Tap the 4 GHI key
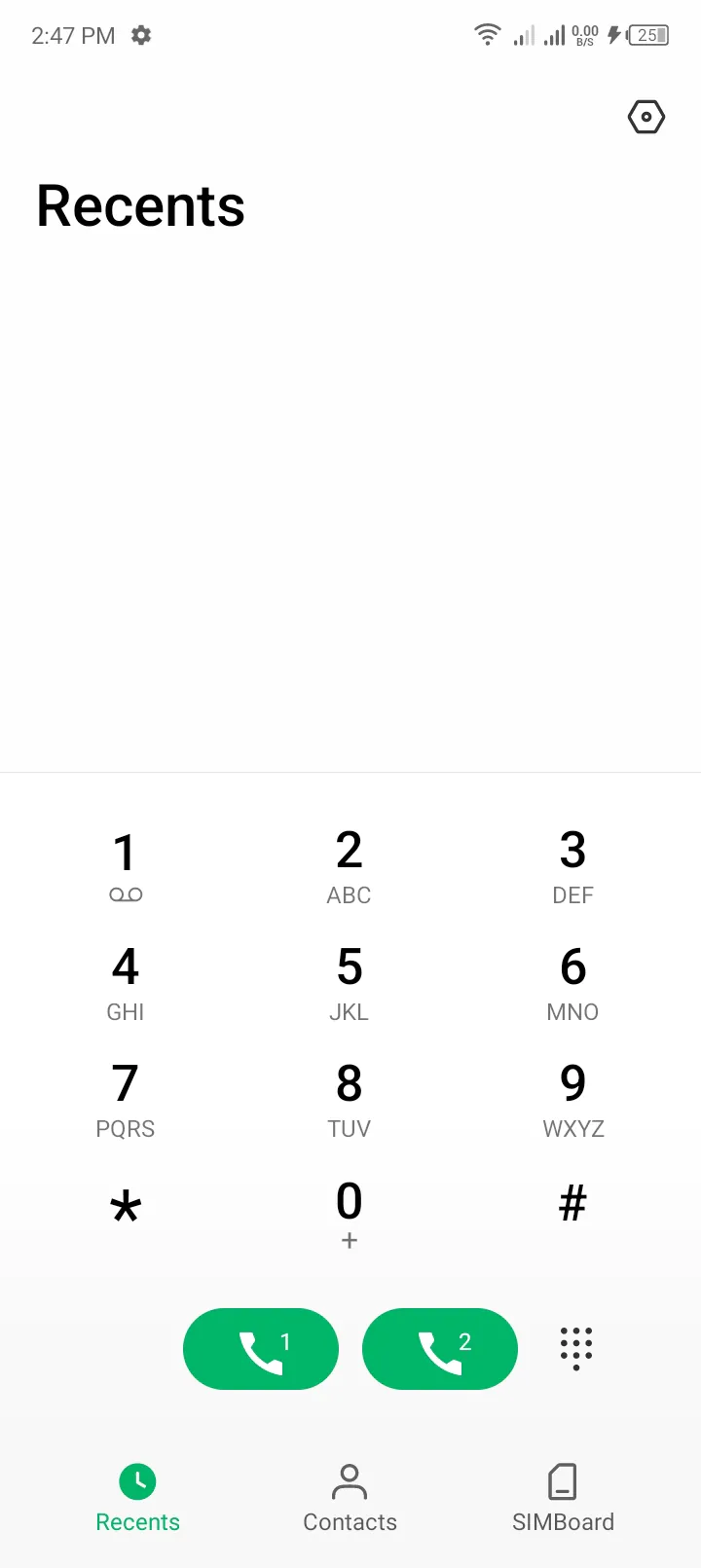This screenshot has width=701, height=1568. click(x=125, y=981)
